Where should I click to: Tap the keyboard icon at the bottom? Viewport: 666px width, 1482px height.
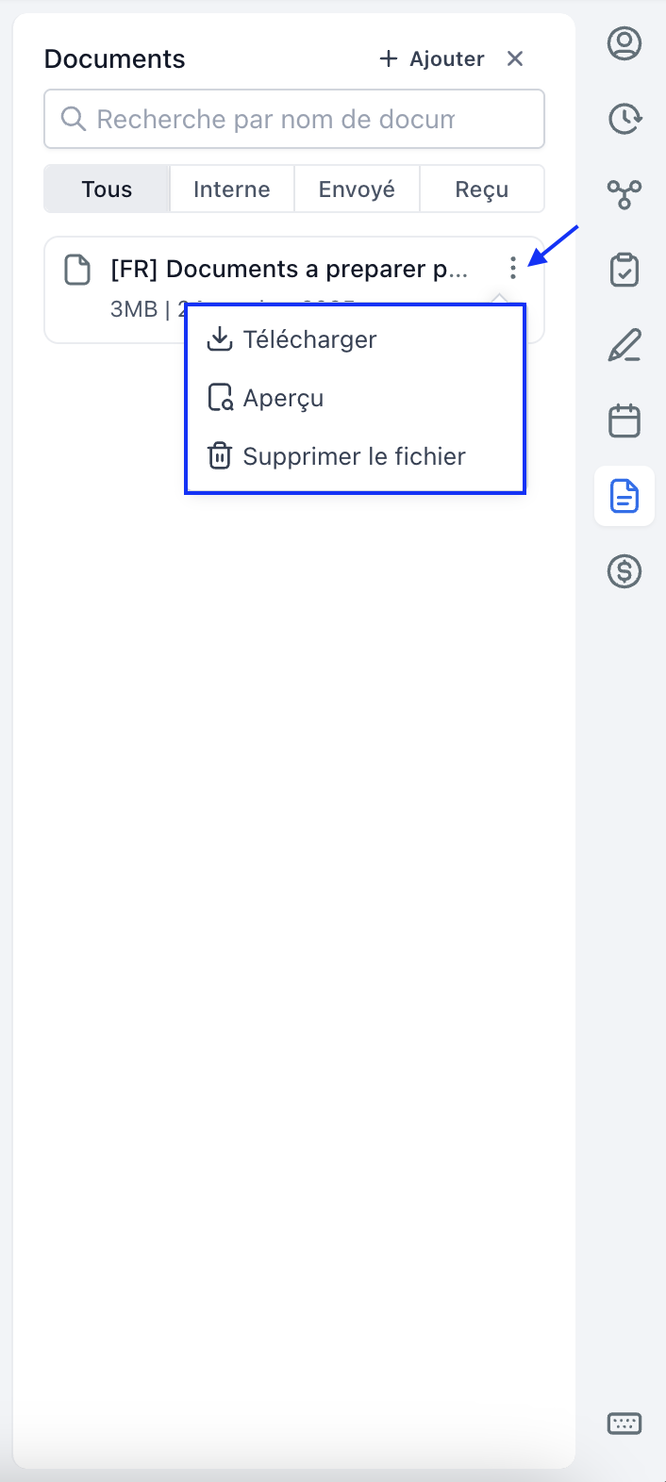(624, 1423)
